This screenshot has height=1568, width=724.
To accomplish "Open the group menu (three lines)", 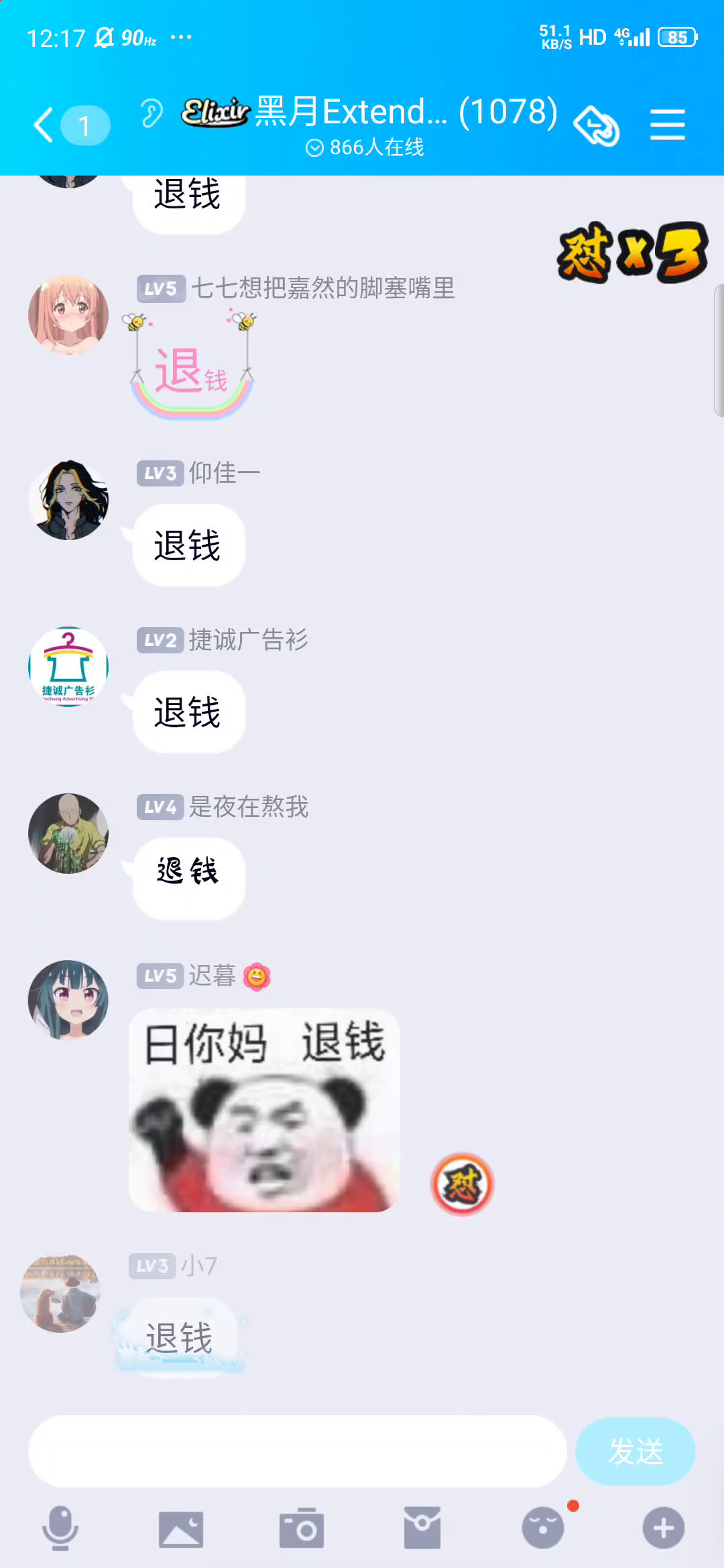I will click(x=668, y=125).
